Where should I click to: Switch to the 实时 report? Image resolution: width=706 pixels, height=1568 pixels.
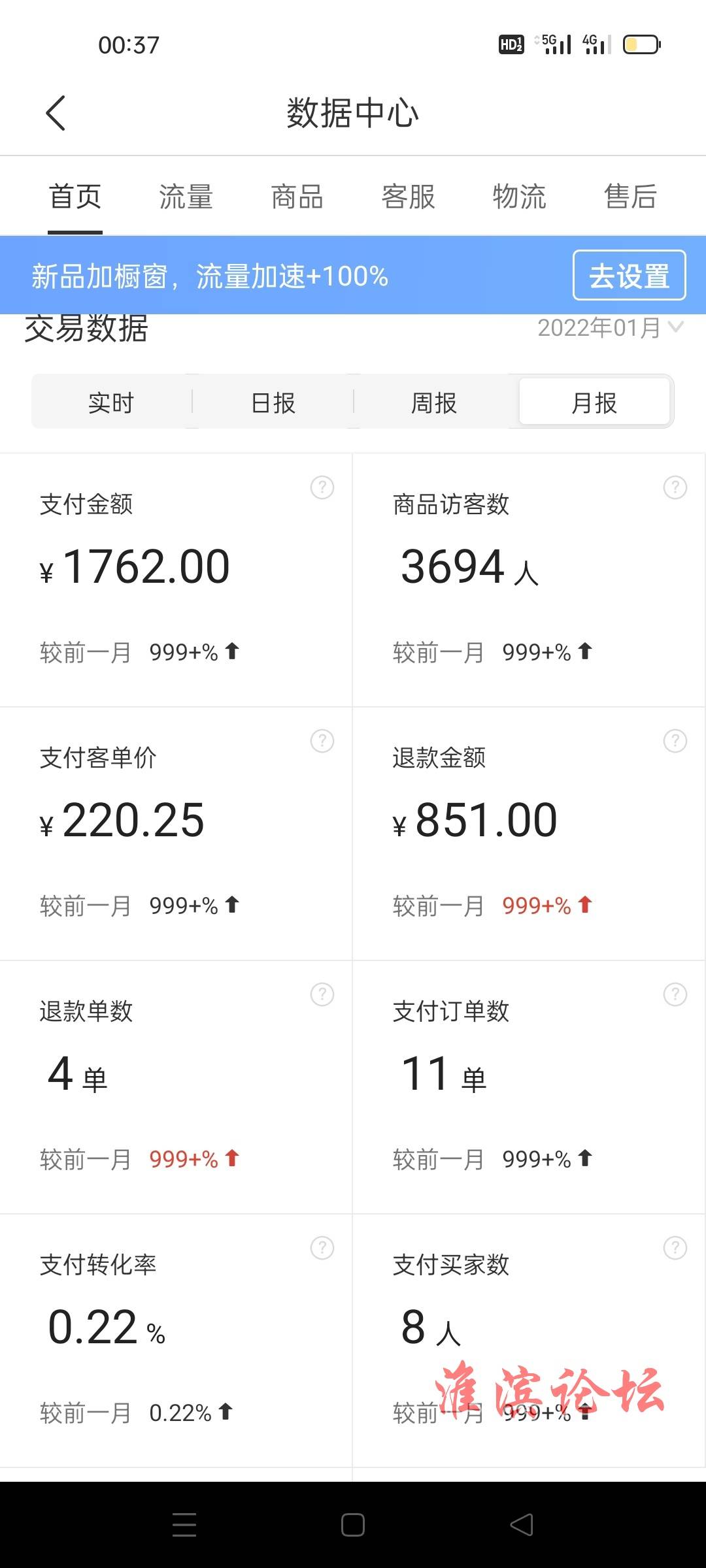(112, 402)
